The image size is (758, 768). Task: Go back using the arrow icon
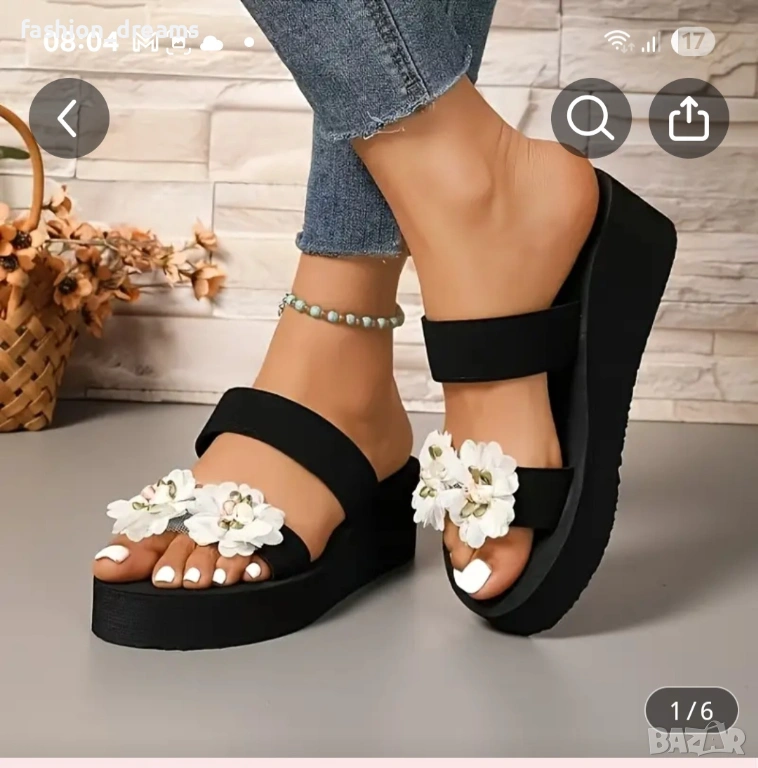68,118
